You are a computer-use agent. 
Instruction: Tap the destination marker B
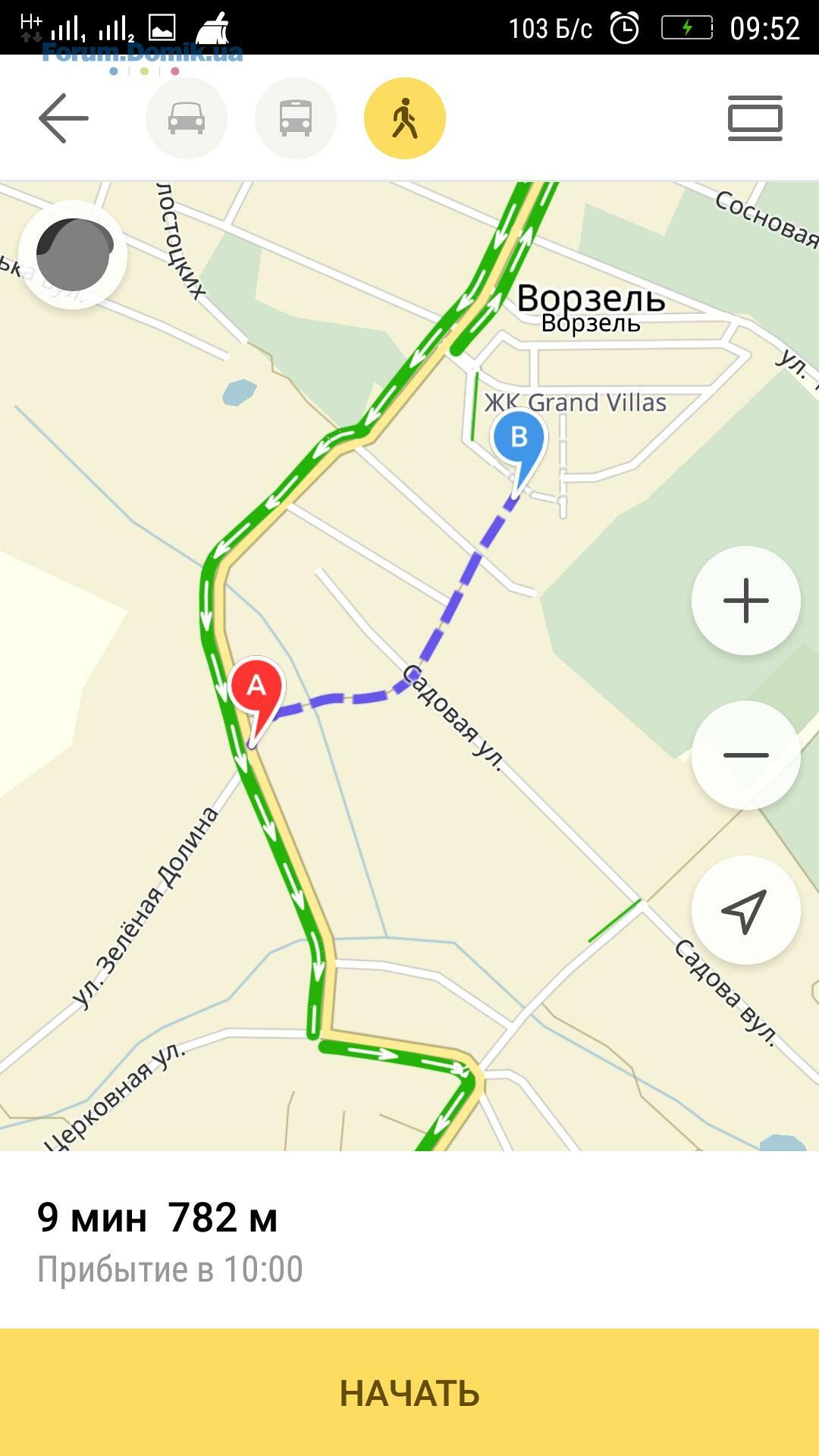519,441
